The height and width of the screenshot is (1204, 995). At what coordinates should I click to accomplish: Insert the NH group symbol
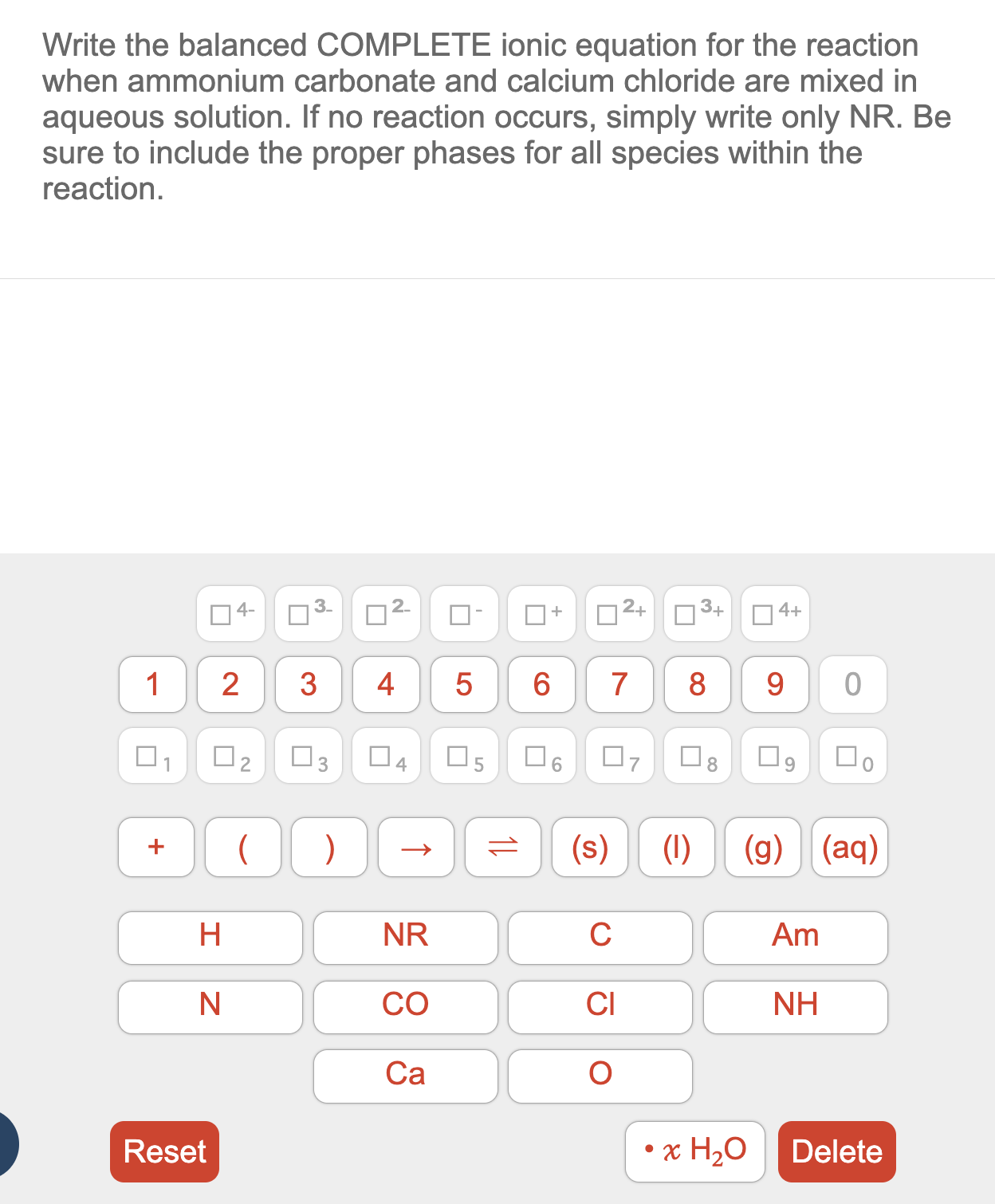pos(795,1006)
